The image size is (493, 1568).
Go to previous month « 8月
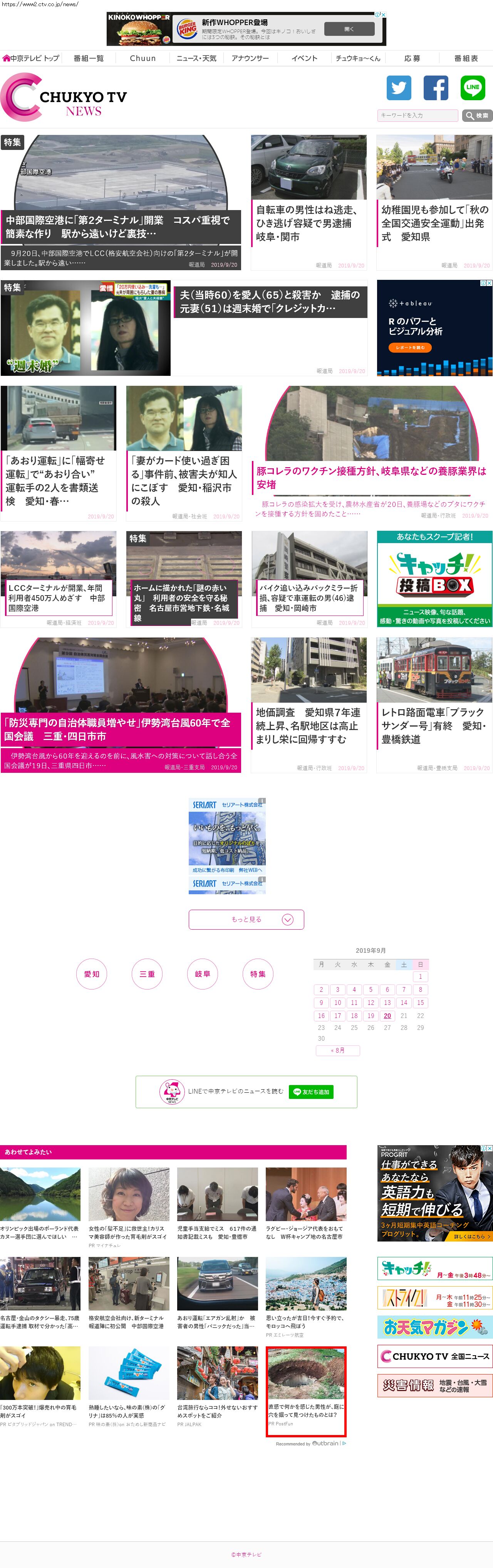point(338,1050)
